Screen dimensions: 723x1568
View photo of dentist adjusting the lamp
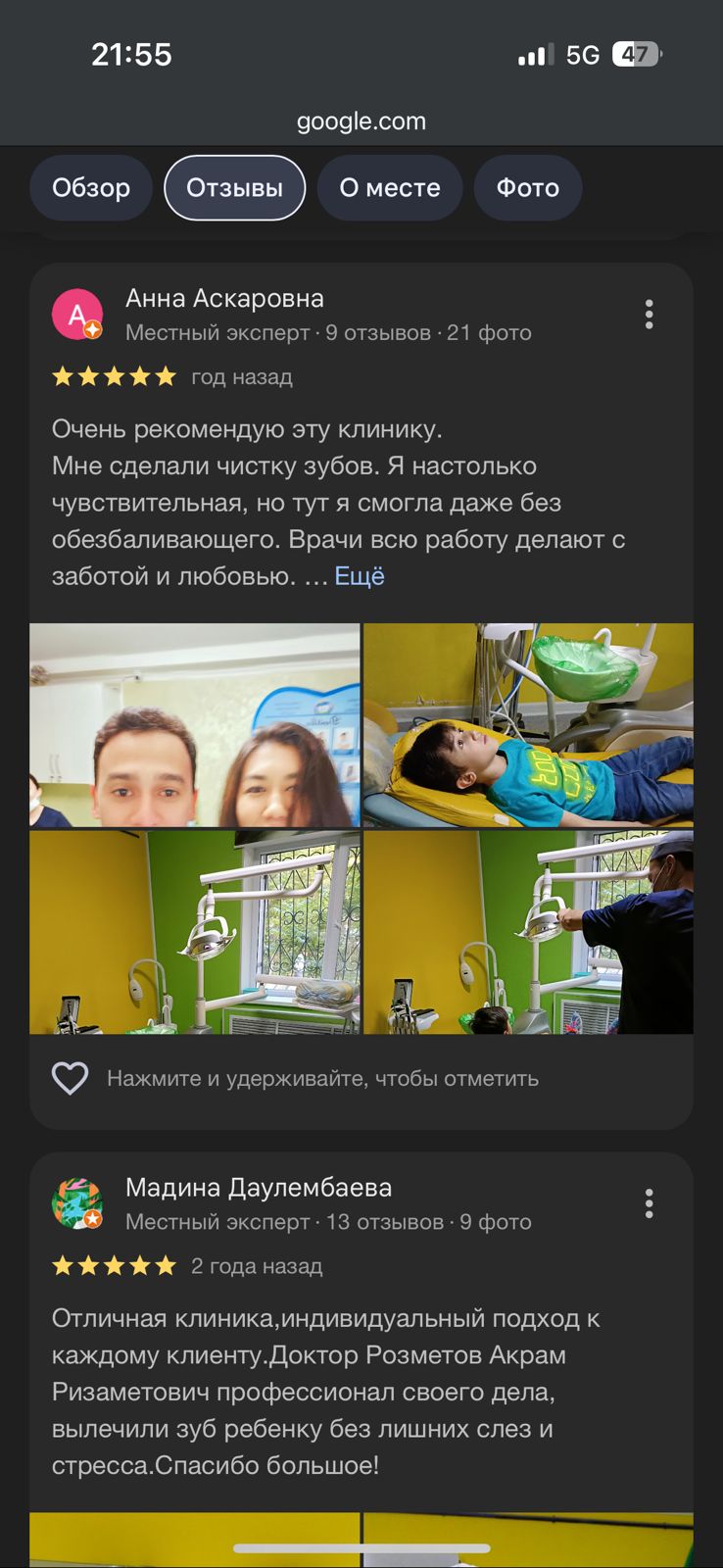(528, 932)
